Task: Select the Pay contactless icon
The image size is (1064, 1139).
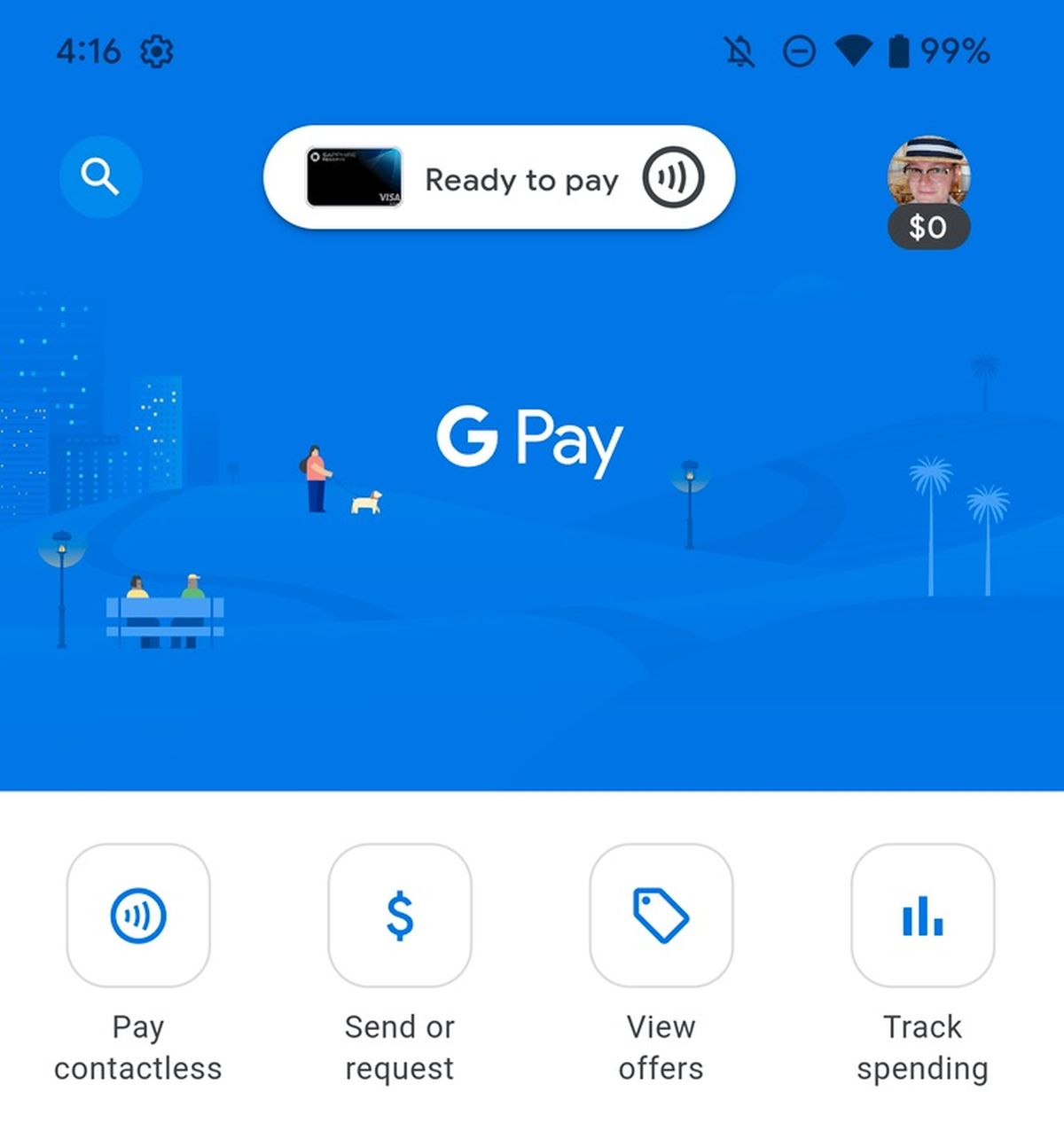Action: pyautogui.click(x=139, y=916)
